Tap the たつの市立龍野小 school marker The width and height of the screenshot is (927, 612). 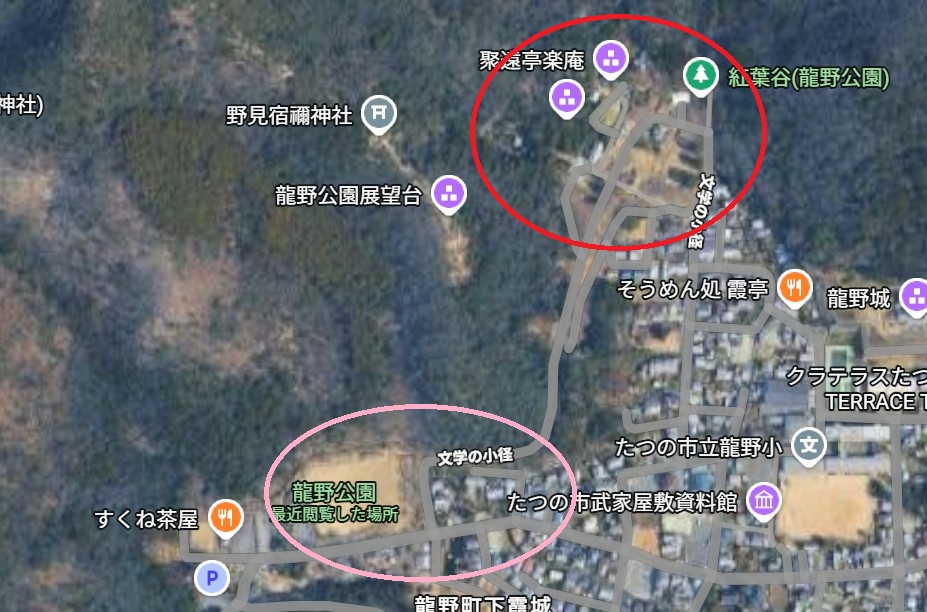809,445
